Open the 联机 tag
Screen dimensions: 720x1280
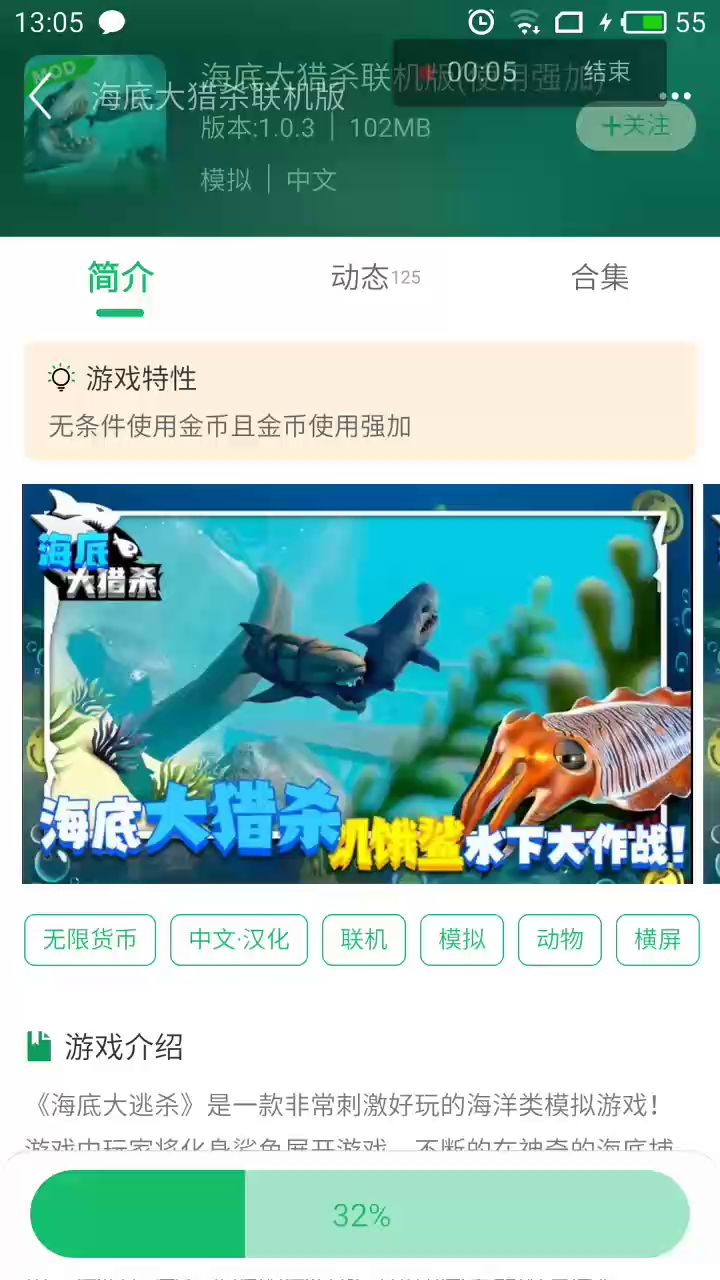pyautogui.click(x=364, y=940)
